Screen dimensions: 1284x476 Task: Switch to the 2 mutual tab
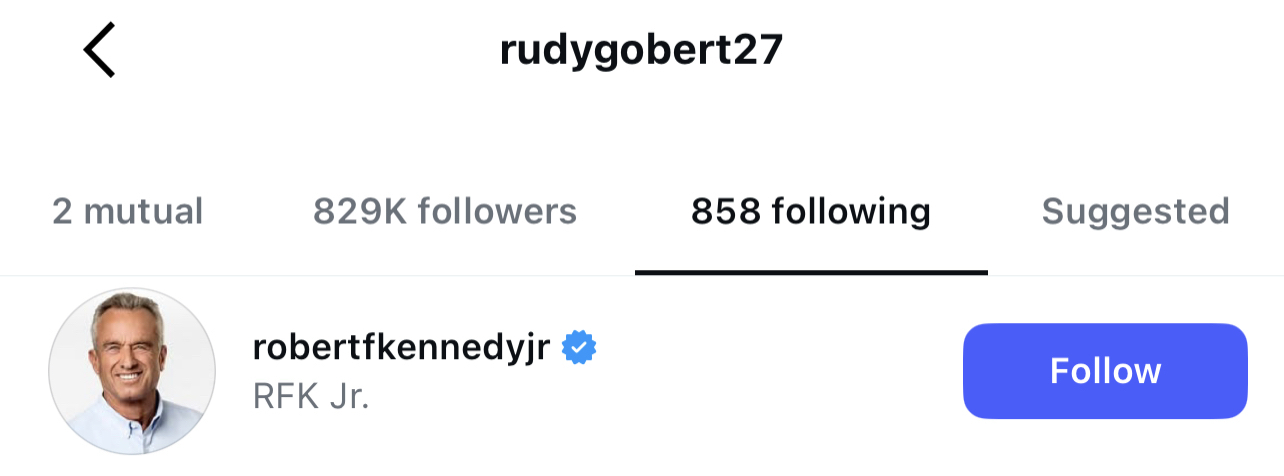127,211
